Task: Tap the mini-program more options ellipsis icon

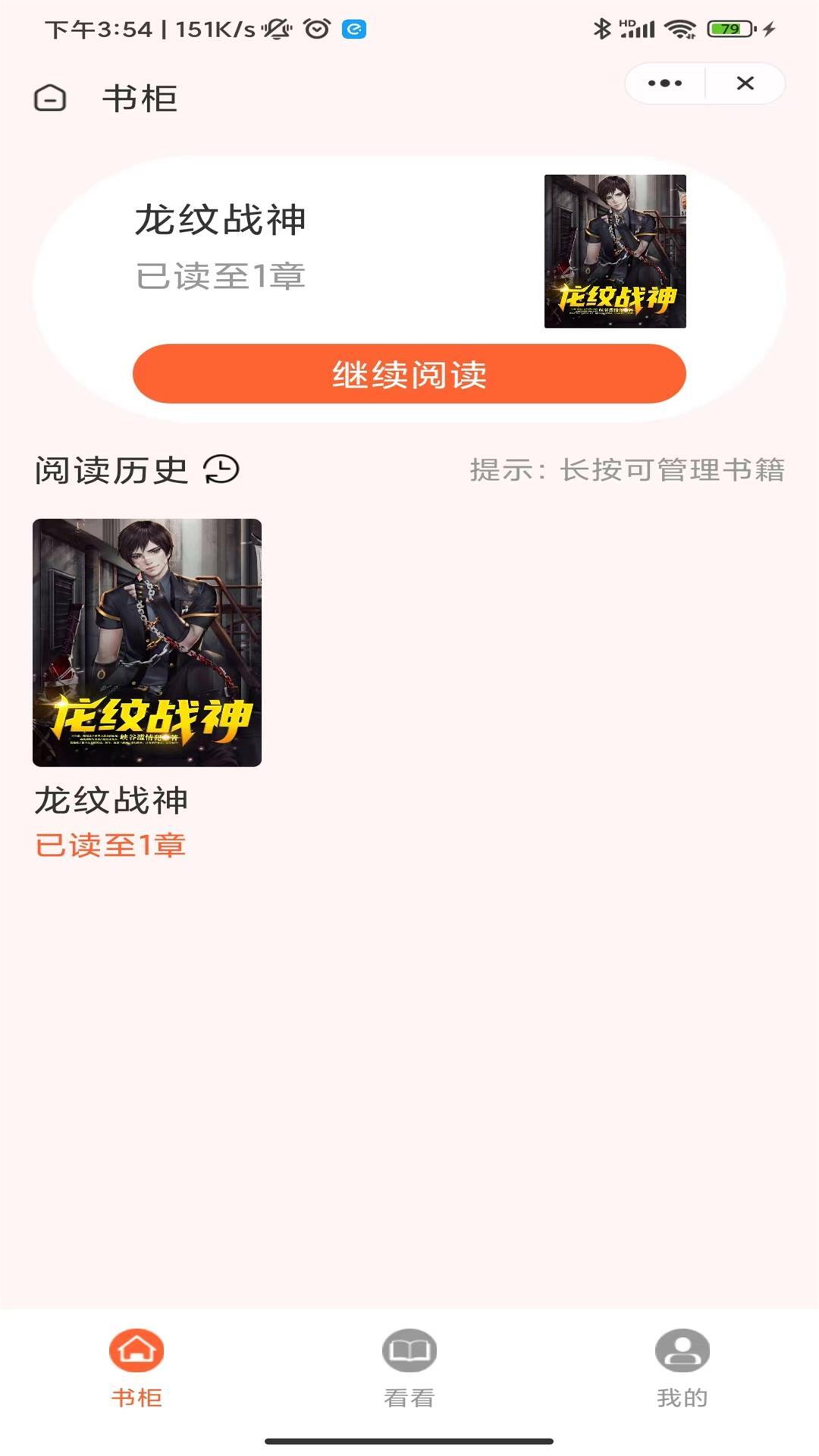Action: (664, 83)
